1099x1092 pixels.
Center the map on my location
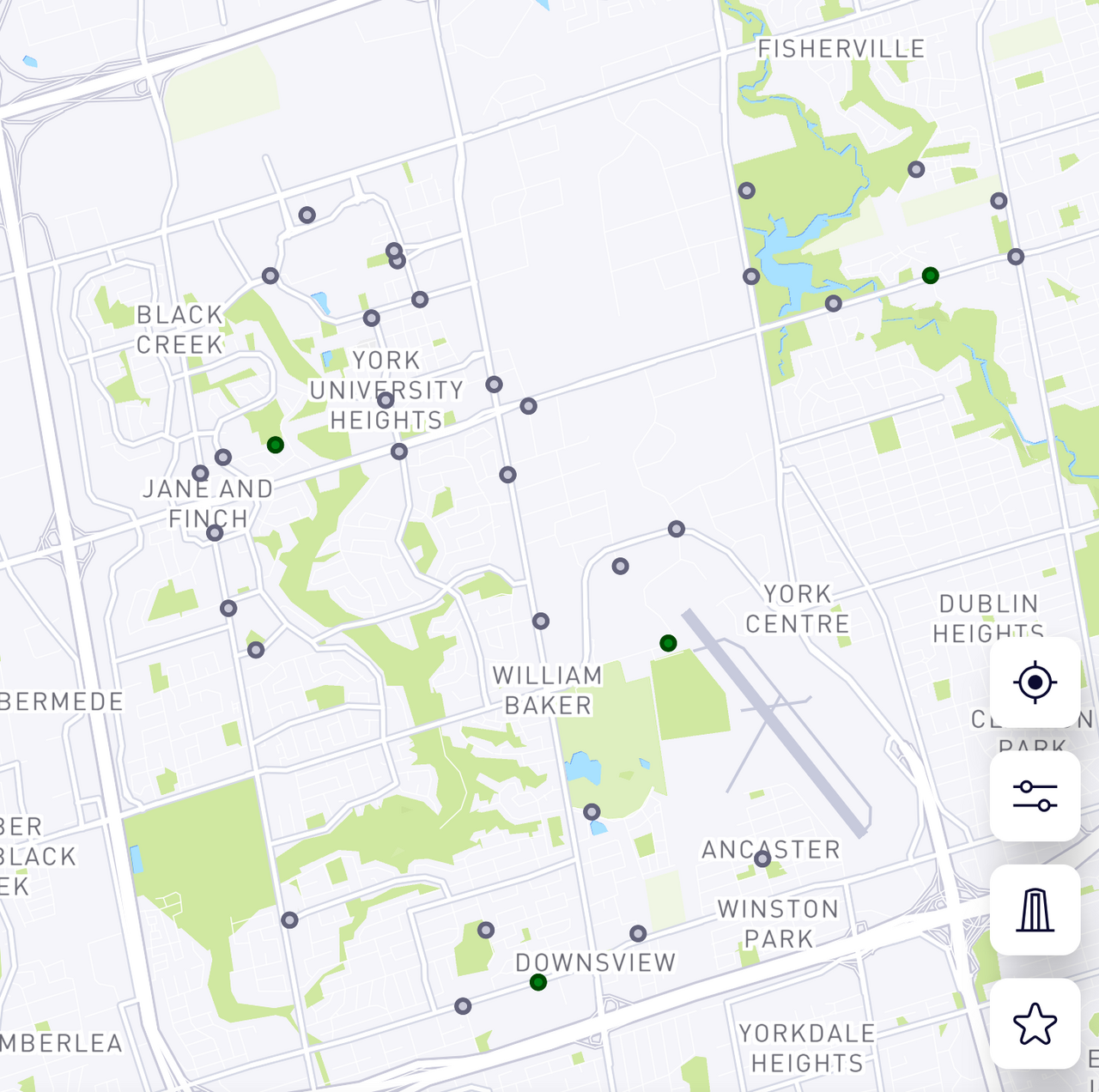tap(1035, 682)
